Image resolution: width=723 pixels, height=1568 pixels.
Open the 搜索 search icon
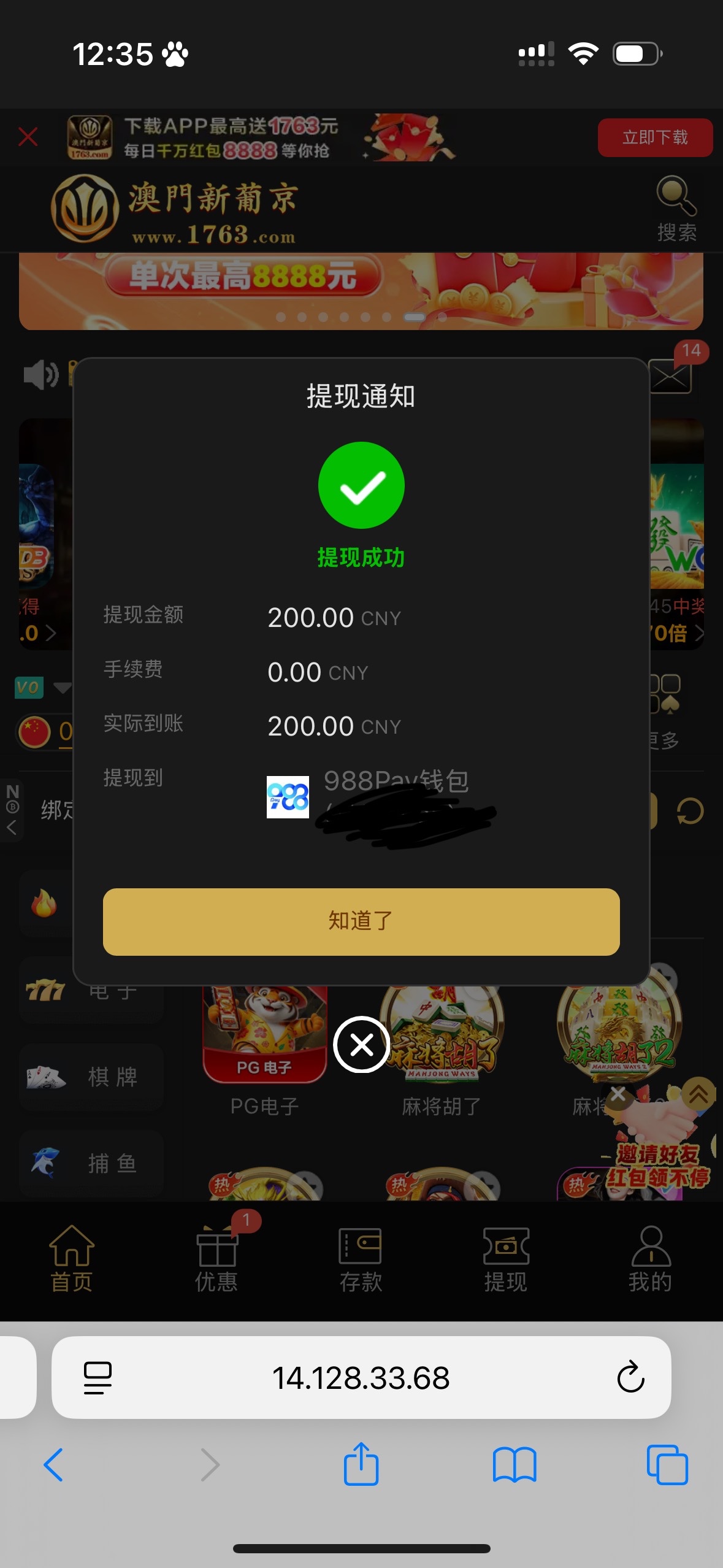(x=676, y=209)
